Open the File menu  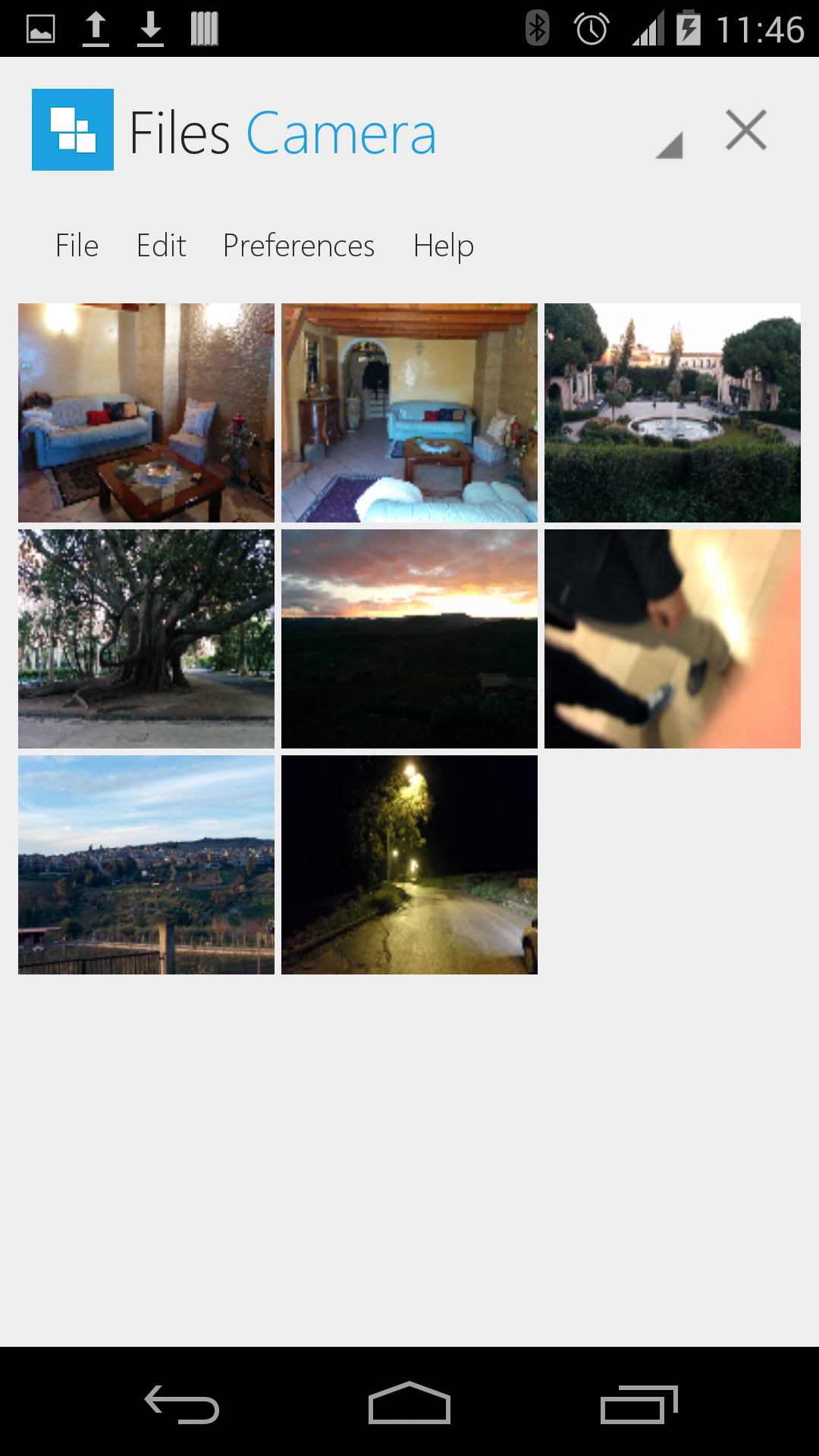coord(77,246)
